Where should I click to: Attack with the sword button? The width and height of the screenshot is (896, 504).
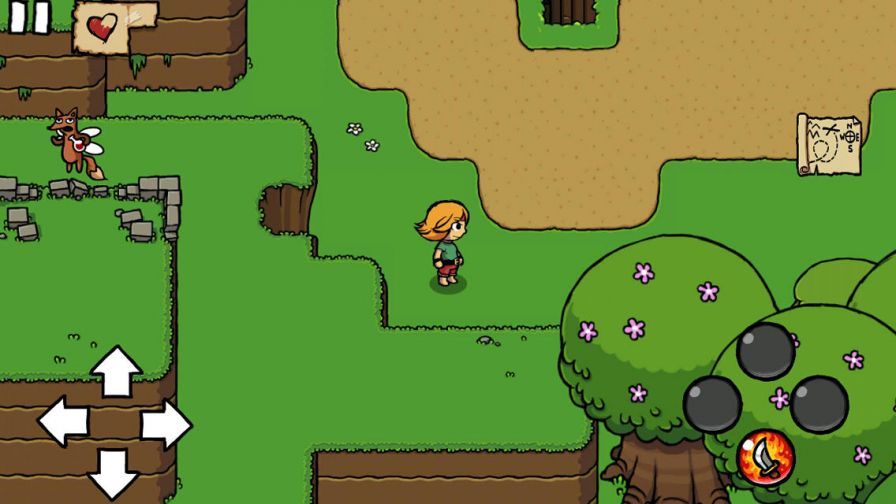tap(765, 457)
